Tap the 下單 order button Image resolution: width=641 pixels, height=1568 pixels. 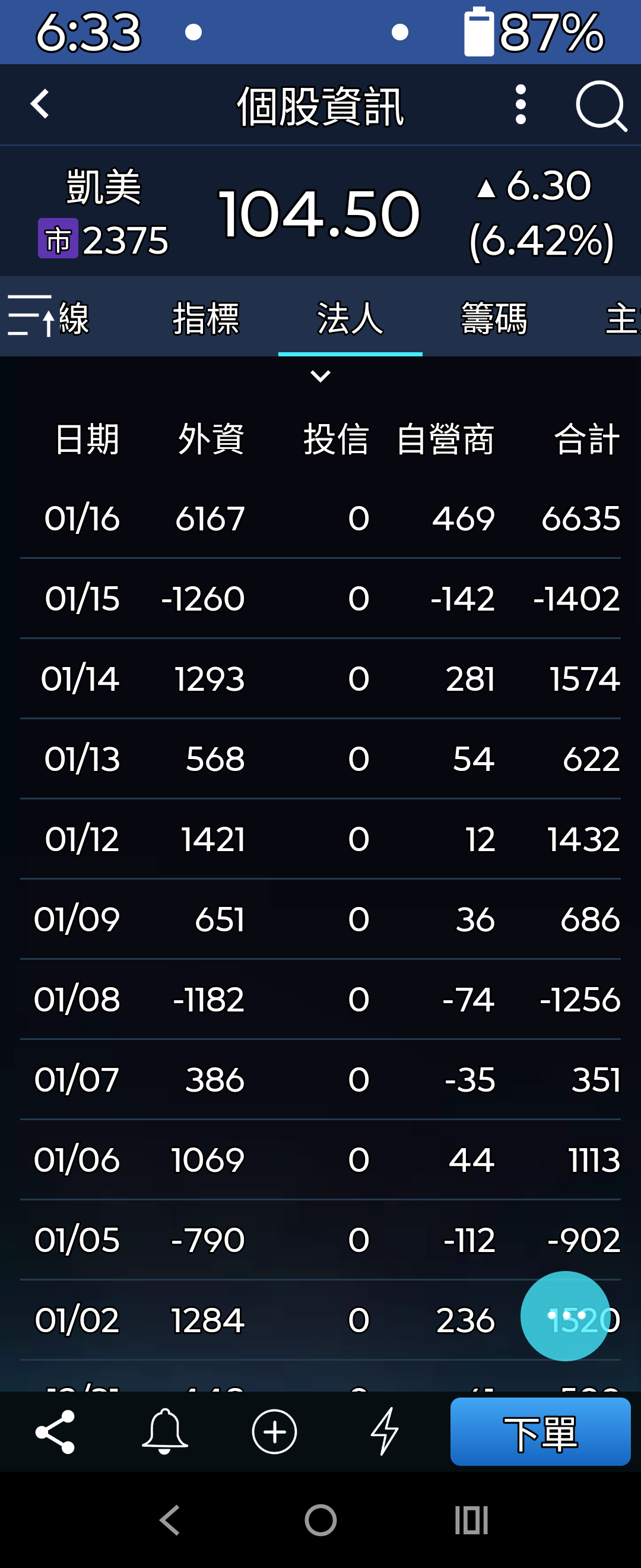coord(540,1431)
